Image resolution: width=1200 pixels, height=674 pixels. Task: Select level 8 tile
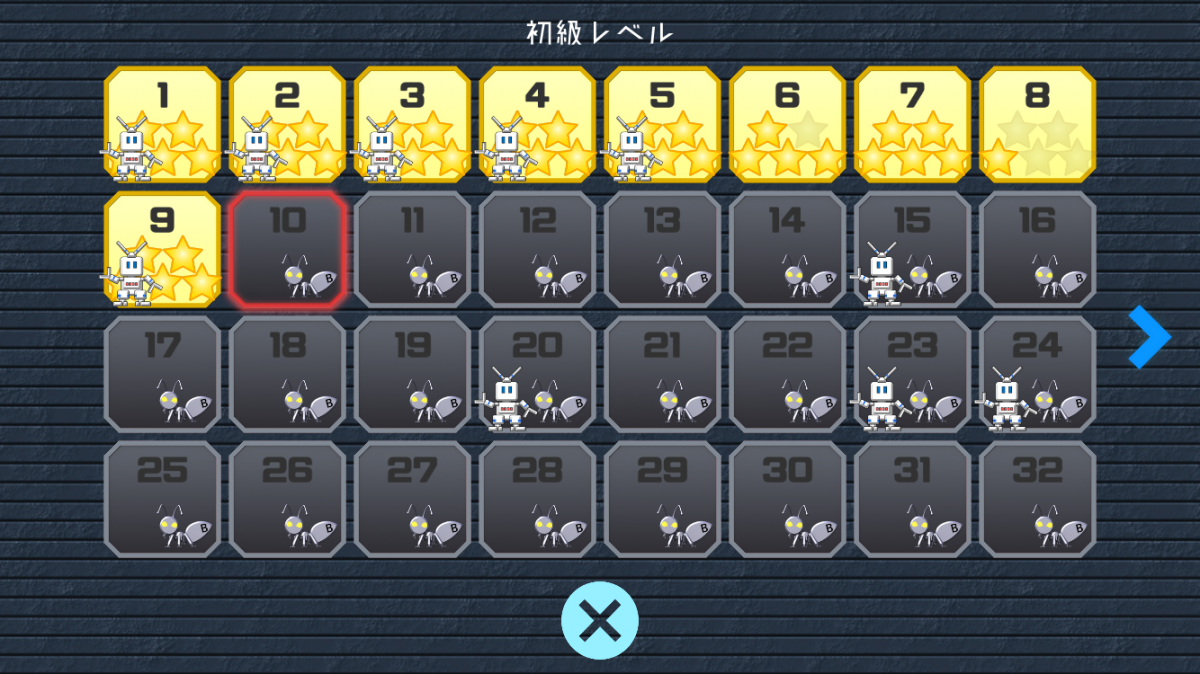pos(1037,125)
